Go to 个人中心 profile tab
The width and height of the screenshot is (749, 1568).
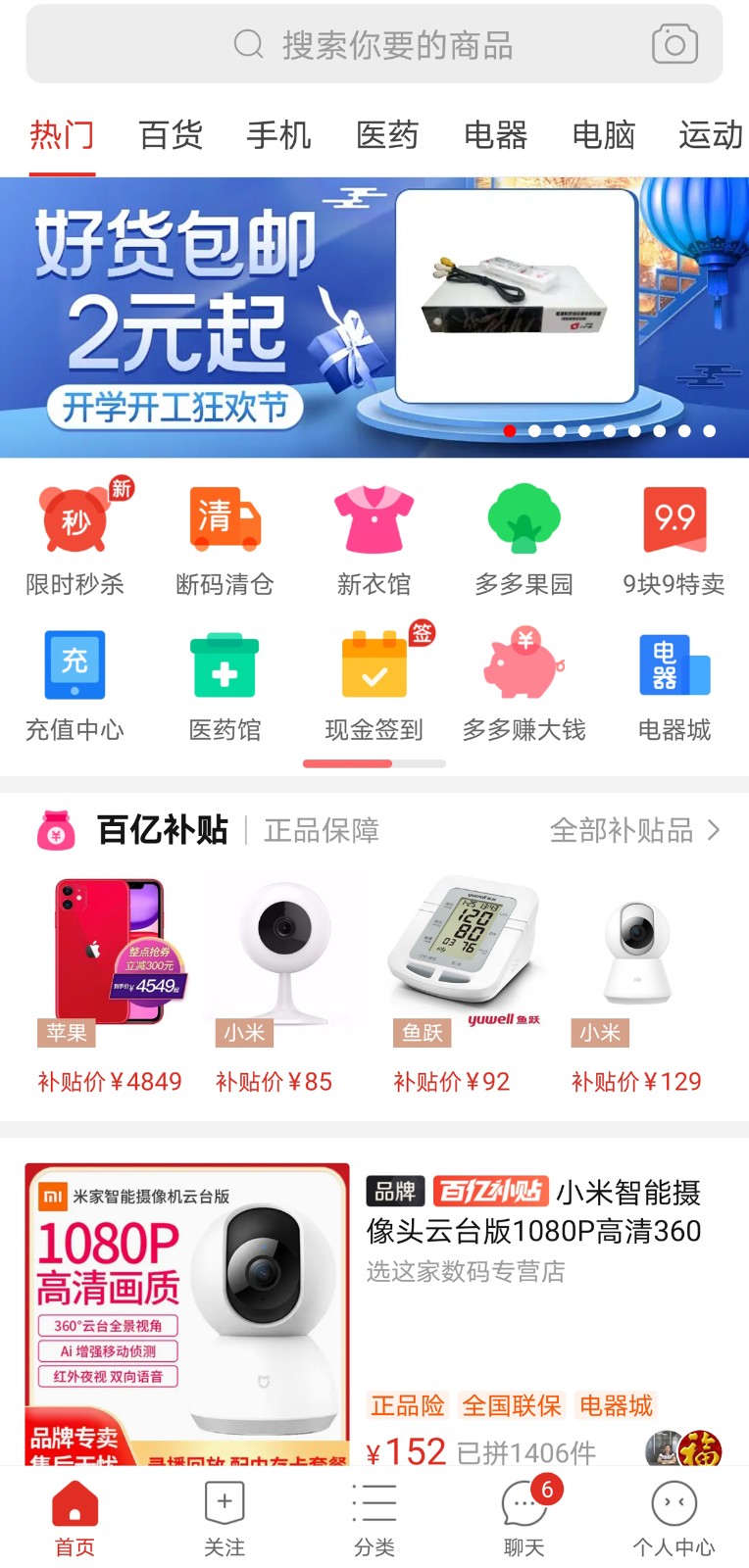pos(674,1518)
